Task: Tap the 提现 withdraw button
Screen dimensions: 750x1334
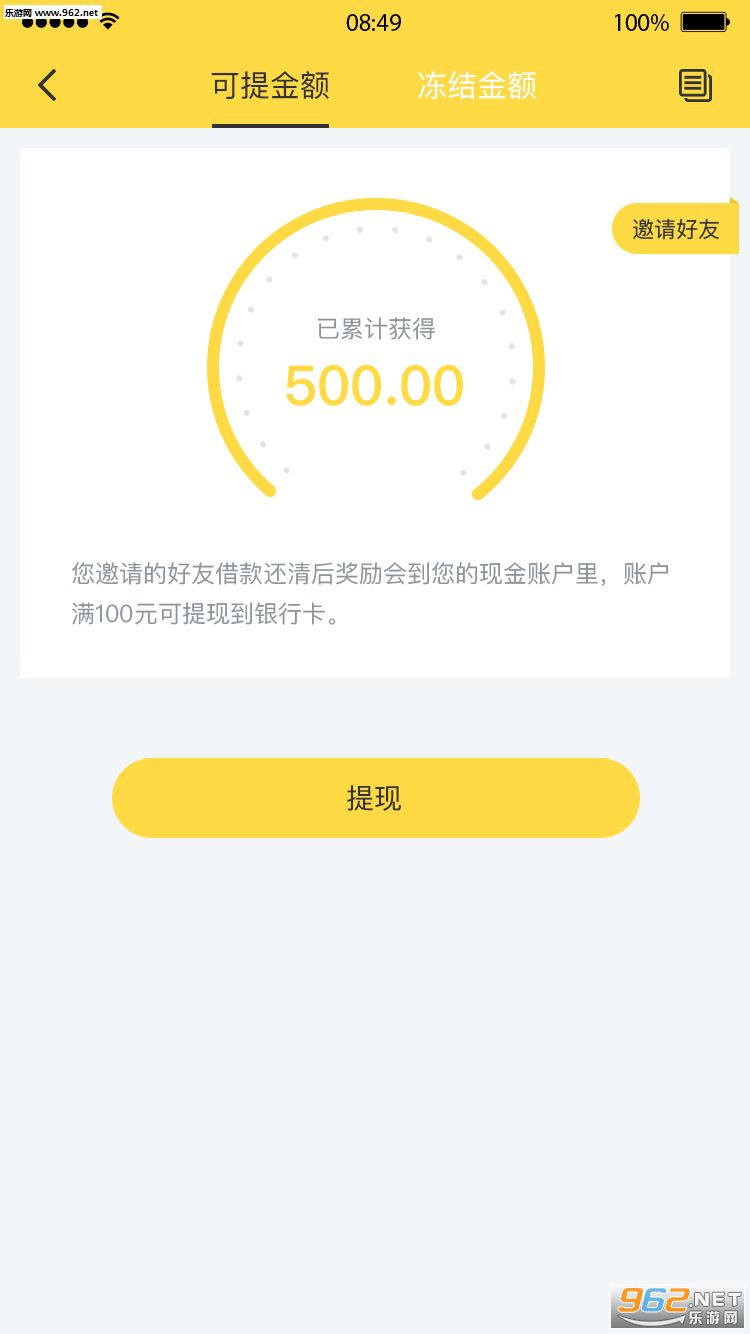Action: click(x=375, y=797)
